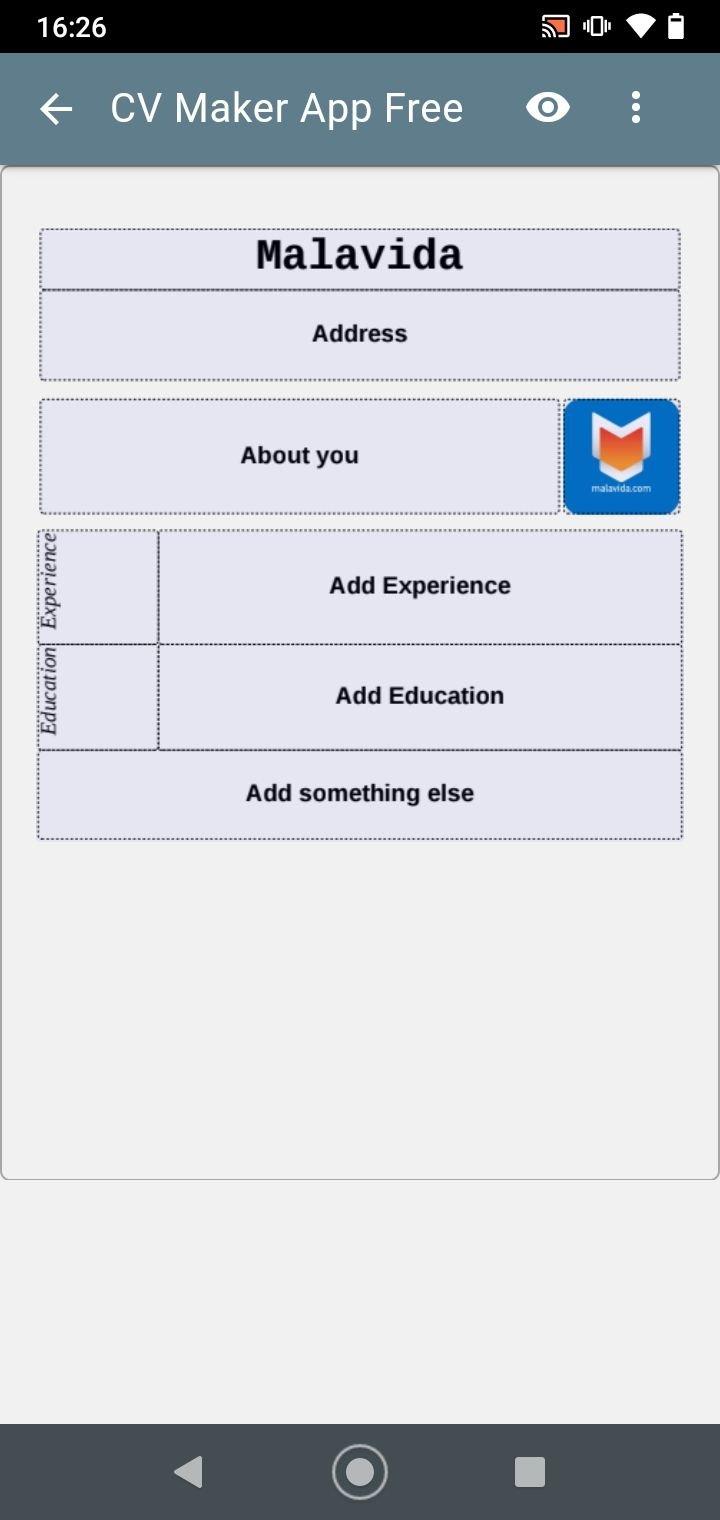Edit the About you section
This screenshot has width=720, height=1520.
click(x=299, y=457)
